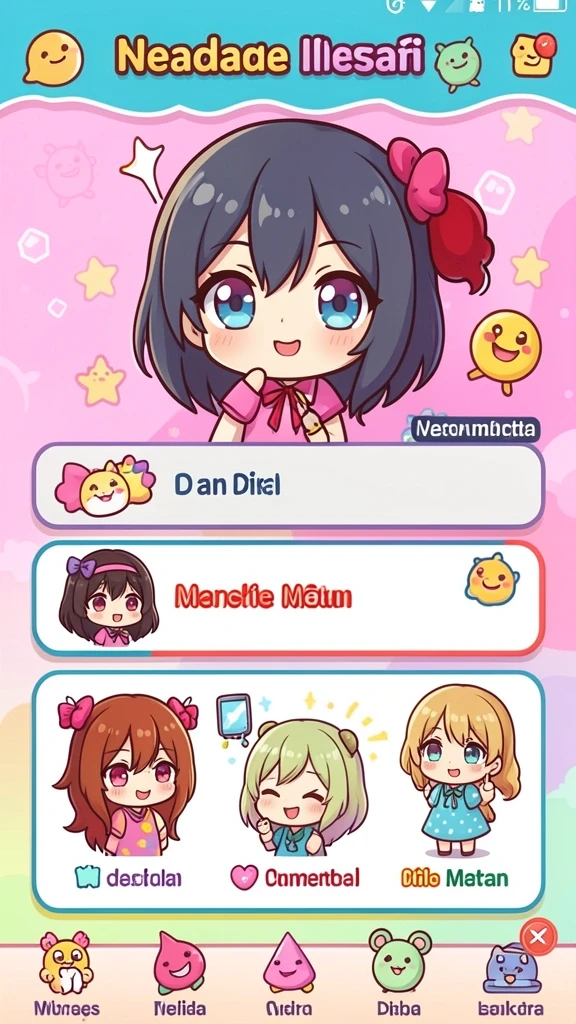Tap the smiley chat bubble icon in header
This screenshot has width=576, height=1024.
53,58
